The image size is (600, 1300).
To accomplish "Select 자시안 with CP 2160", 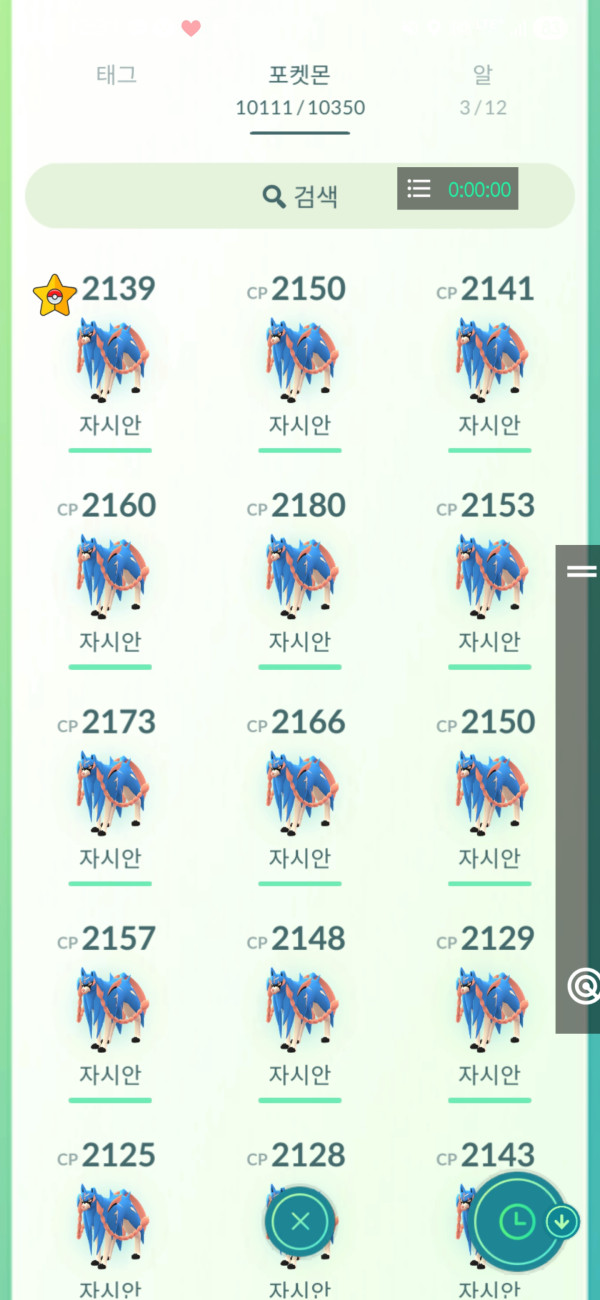I will (110, 577).
